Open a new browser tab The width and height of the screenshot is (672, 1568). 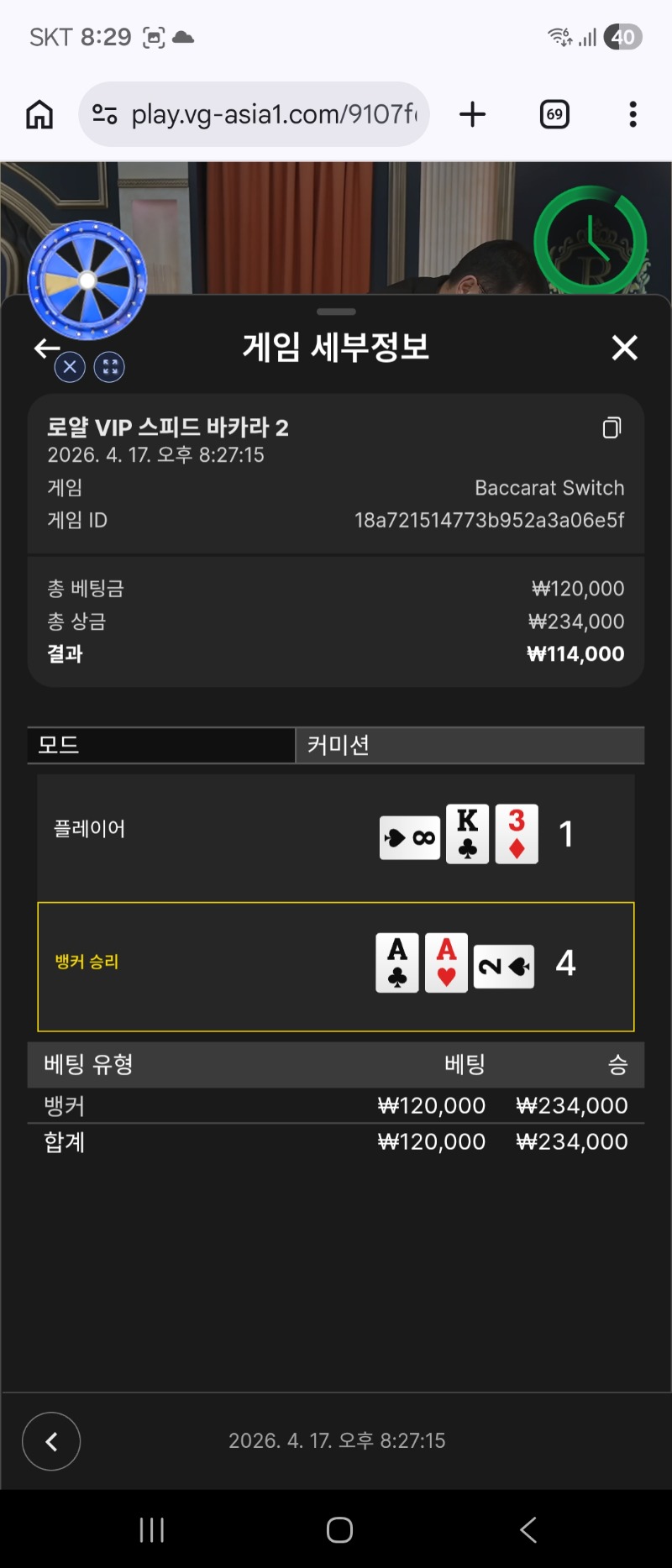pos(473,114)
